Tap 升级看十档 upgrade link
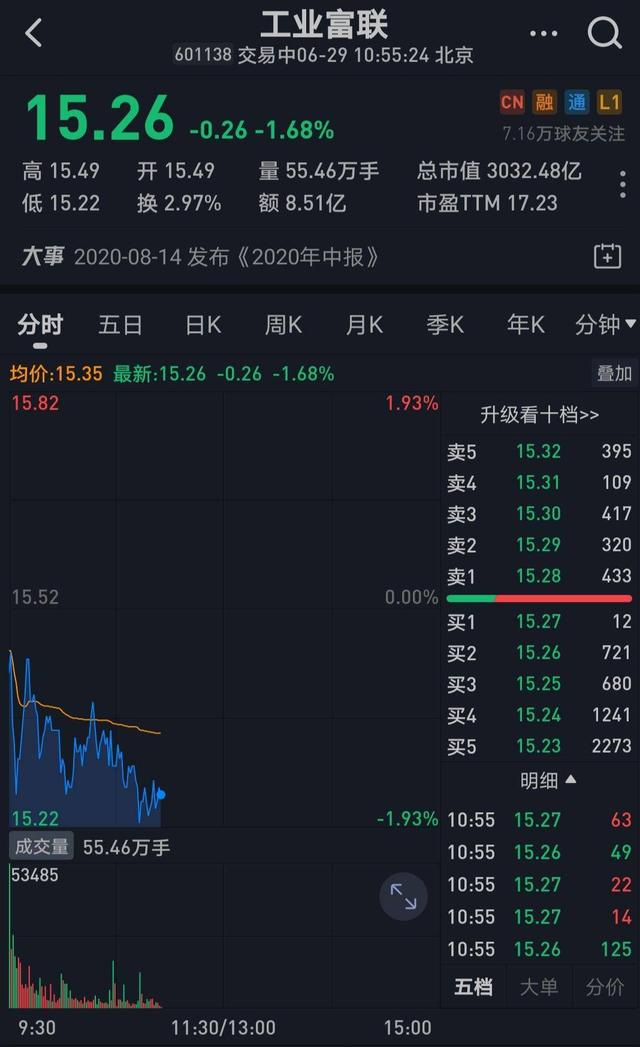This screenshot has height=1047, width=640. (x=539, y=414)
